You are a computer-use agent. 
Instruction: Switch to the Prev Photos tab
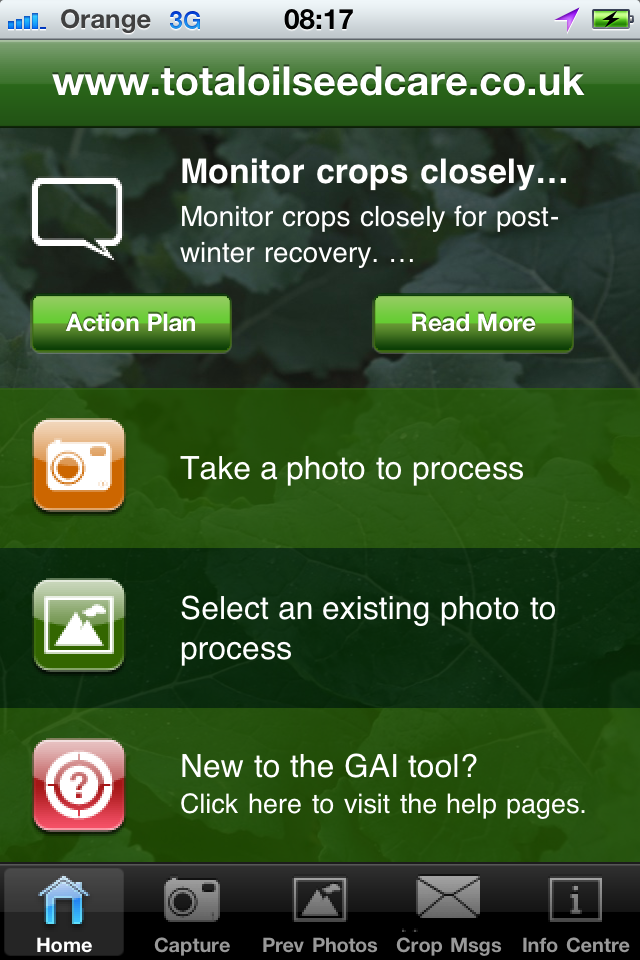coord(320,912)
